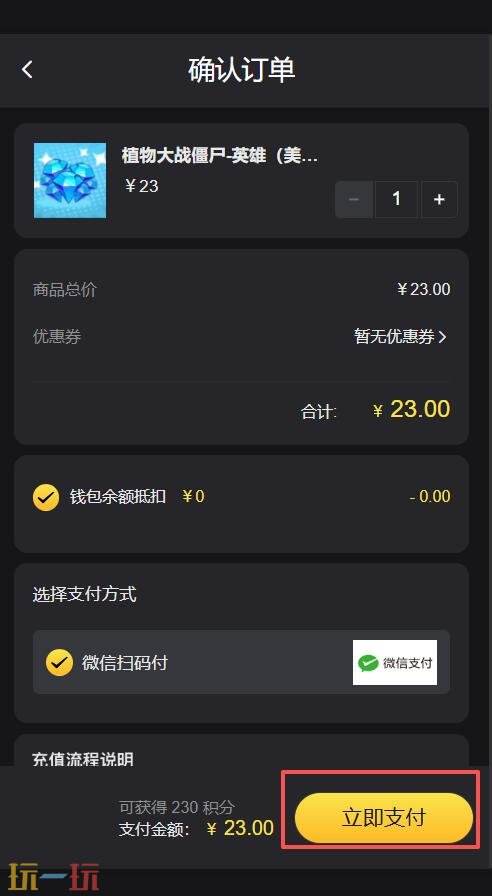Open the 植物大战僵尸-英雄 product thumbnail
The height and width of the screenshot is (896, 492).
pos(70,180)
